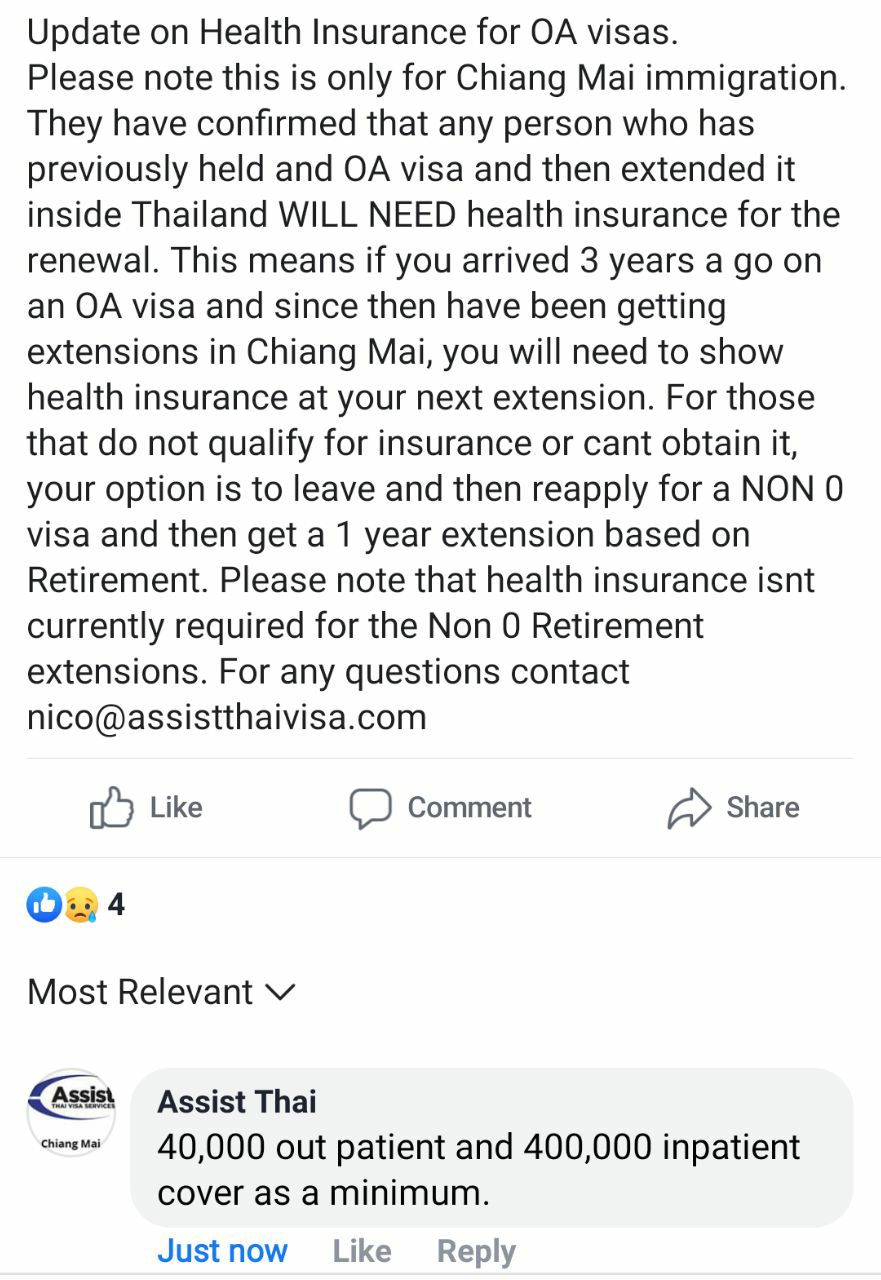This screenshot has width=881, height=1280.
Task: Comment on the OA visa post
Action: coord(440,808)
